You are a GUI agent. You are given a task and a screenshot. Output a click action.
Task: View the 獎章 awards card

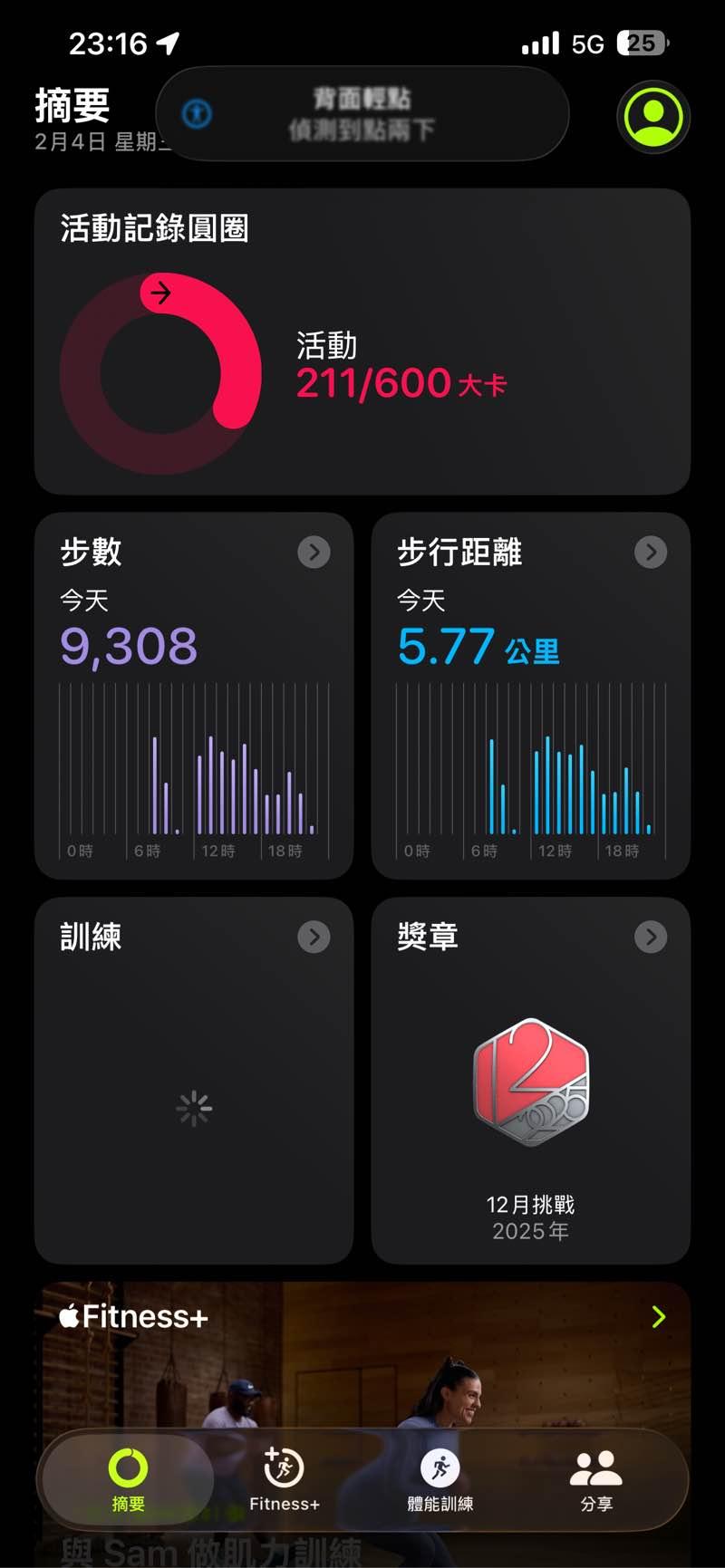click(x=530, y=1080)
